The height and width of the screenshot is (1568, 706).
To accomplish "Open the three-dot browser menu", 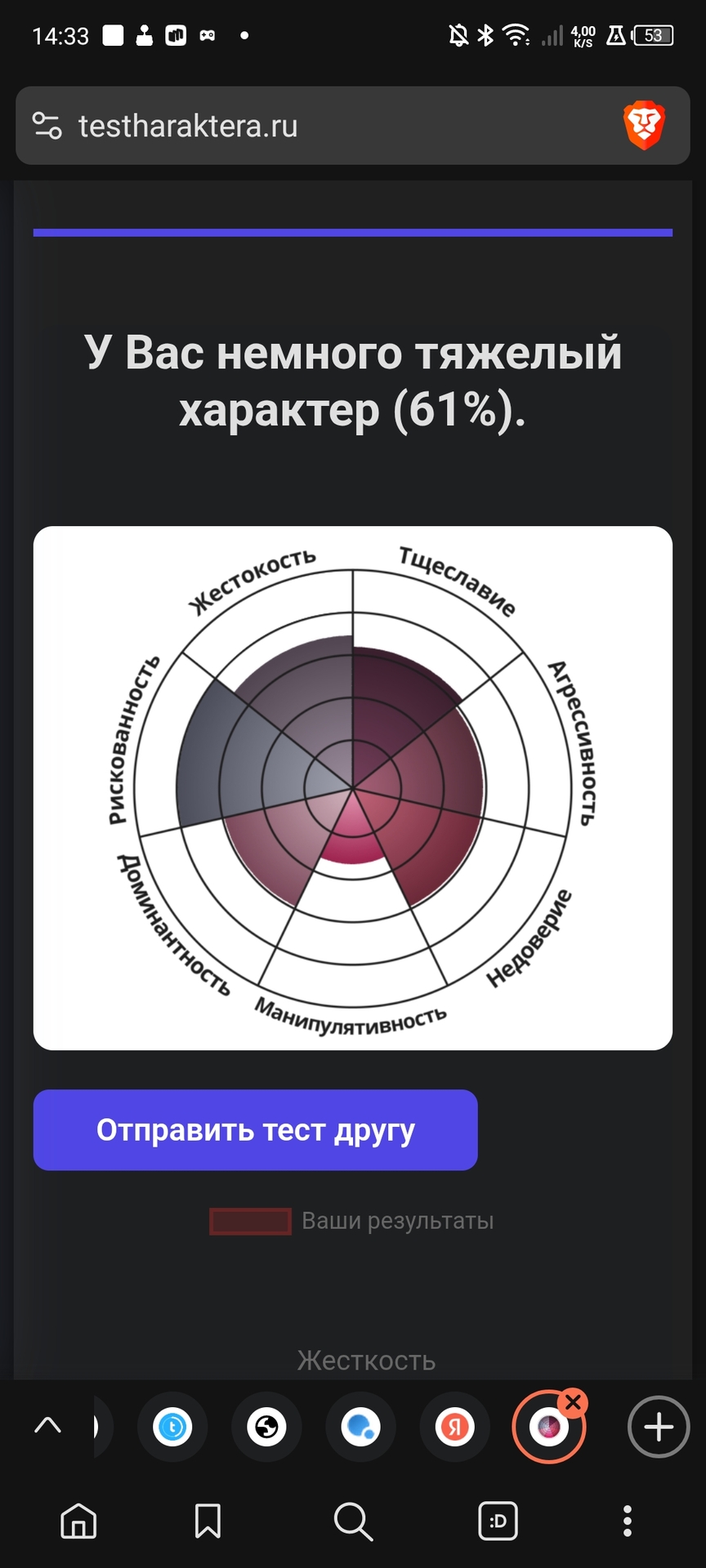I will click(x=627, y=1521).
